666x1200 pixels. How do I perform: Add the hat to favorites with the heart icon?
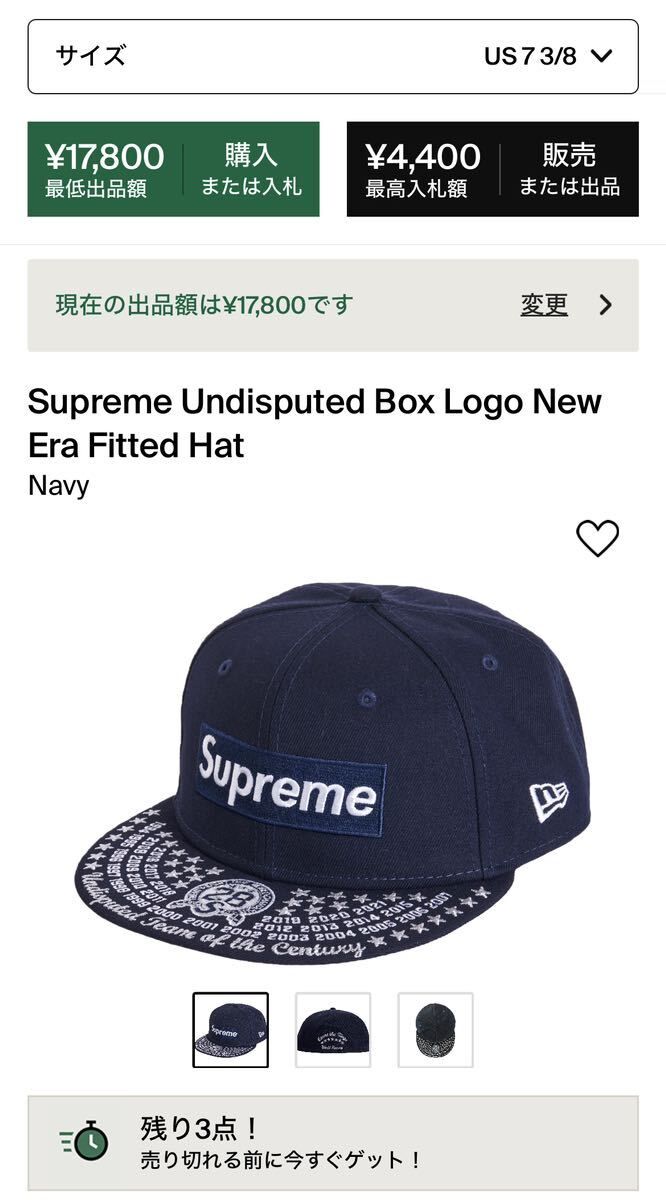597,539
